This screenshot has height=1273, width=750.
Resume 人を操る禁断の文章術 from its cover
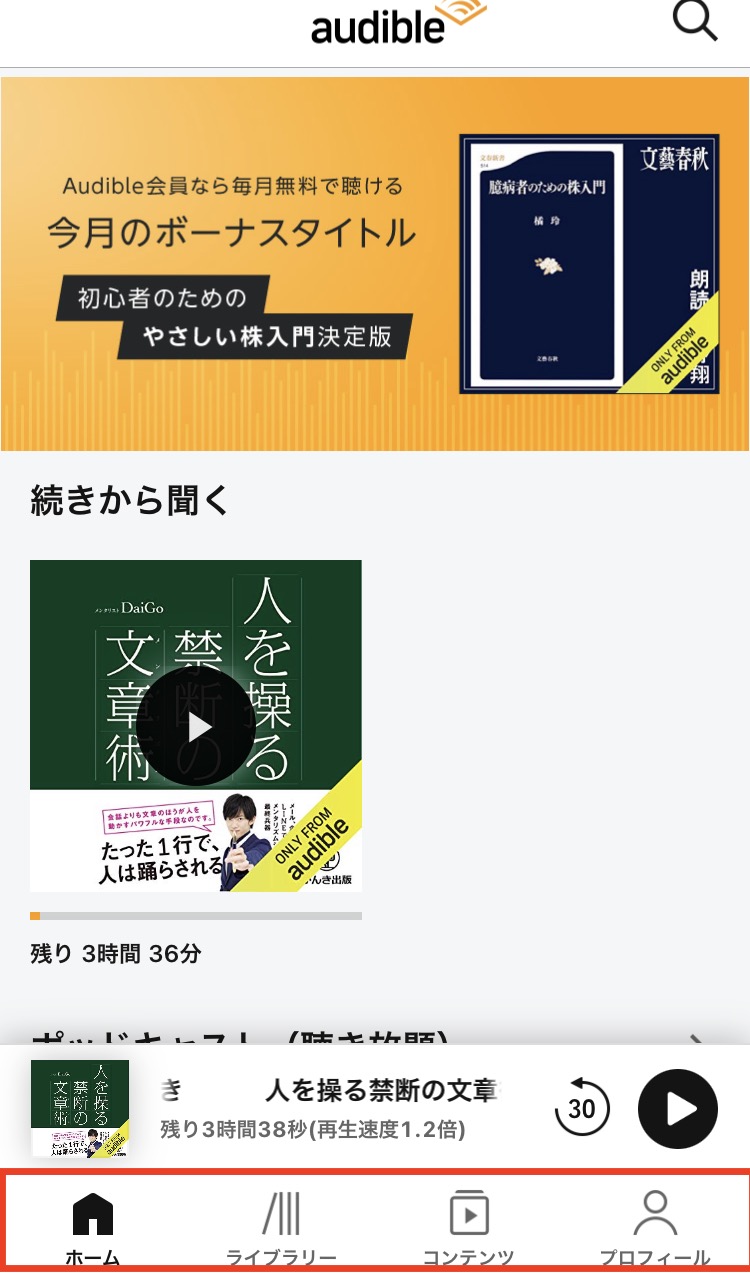(x=196, y=725)
